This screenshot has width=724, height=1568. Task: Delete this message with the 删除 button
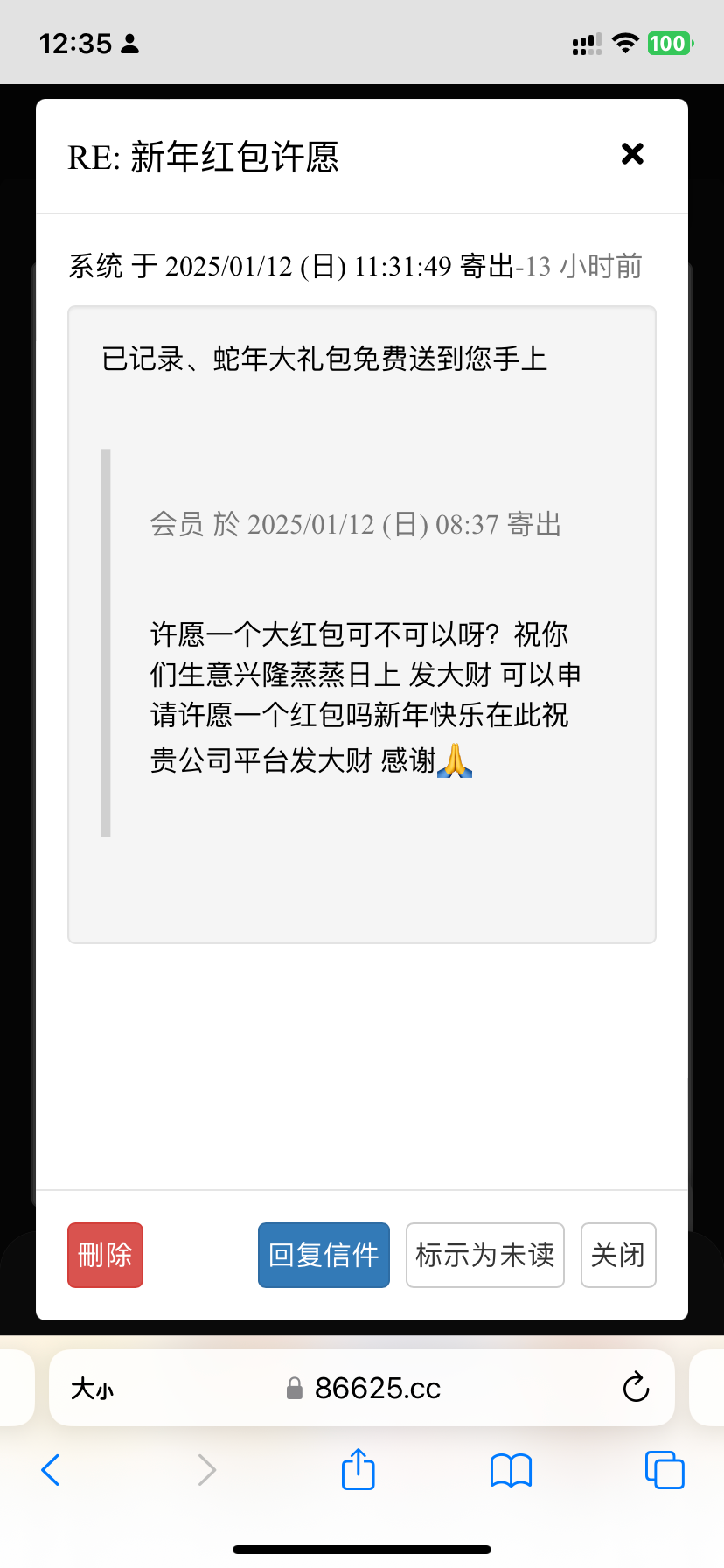pyautogui.click(x=105, y=1255)
